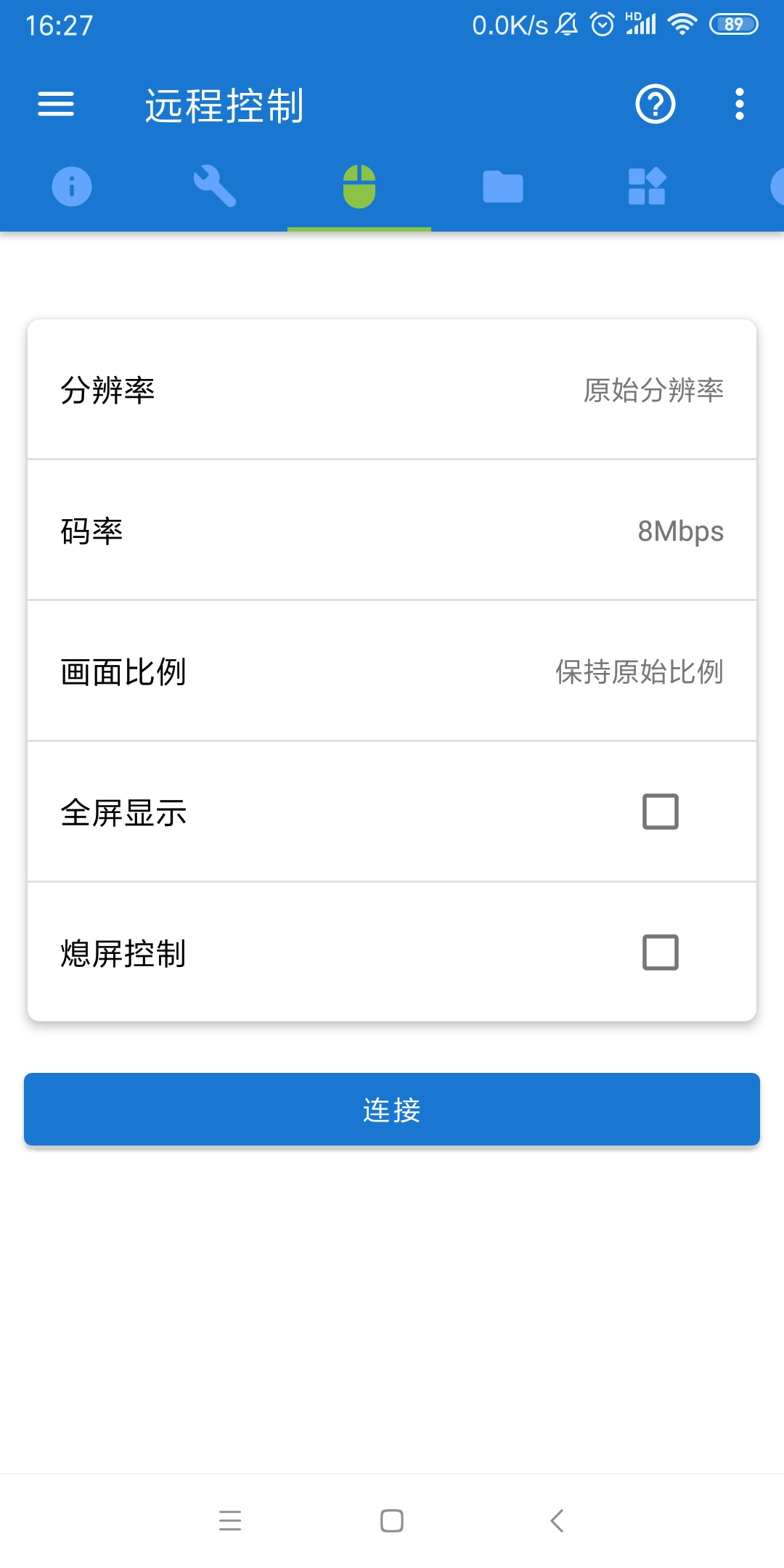Screen dimensions: 784x1568
Task: Open the 分辨率 resolution selector
Action: pos(392,390)
